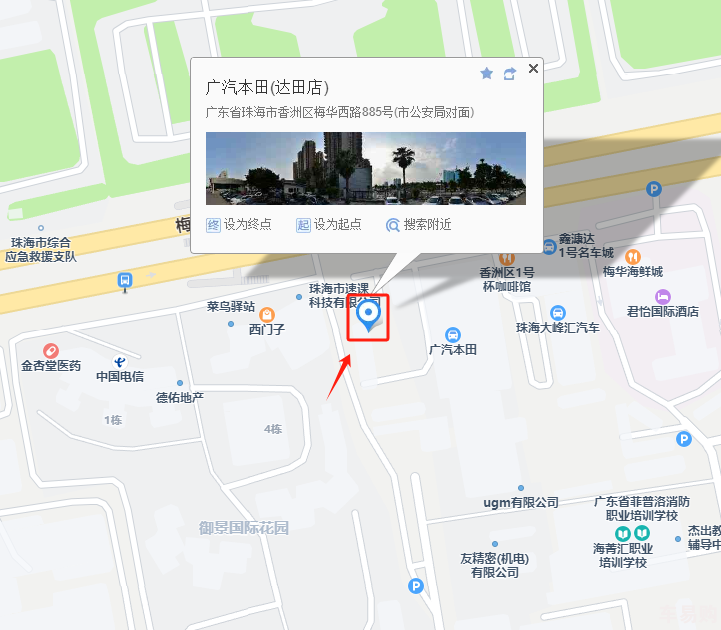Share this location using the arrow icon

tap(509, 73)
